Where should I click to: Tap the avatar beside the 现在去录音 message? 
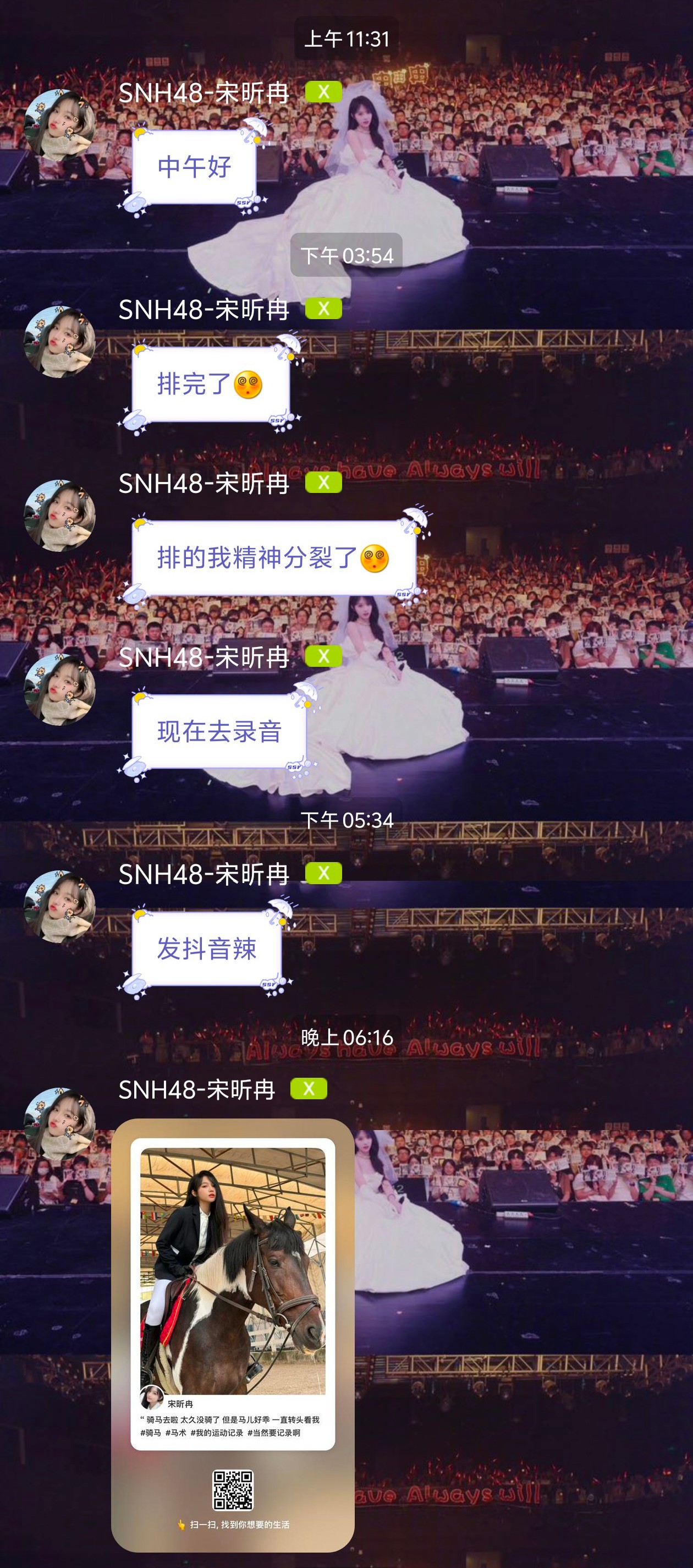click(59, 689)
